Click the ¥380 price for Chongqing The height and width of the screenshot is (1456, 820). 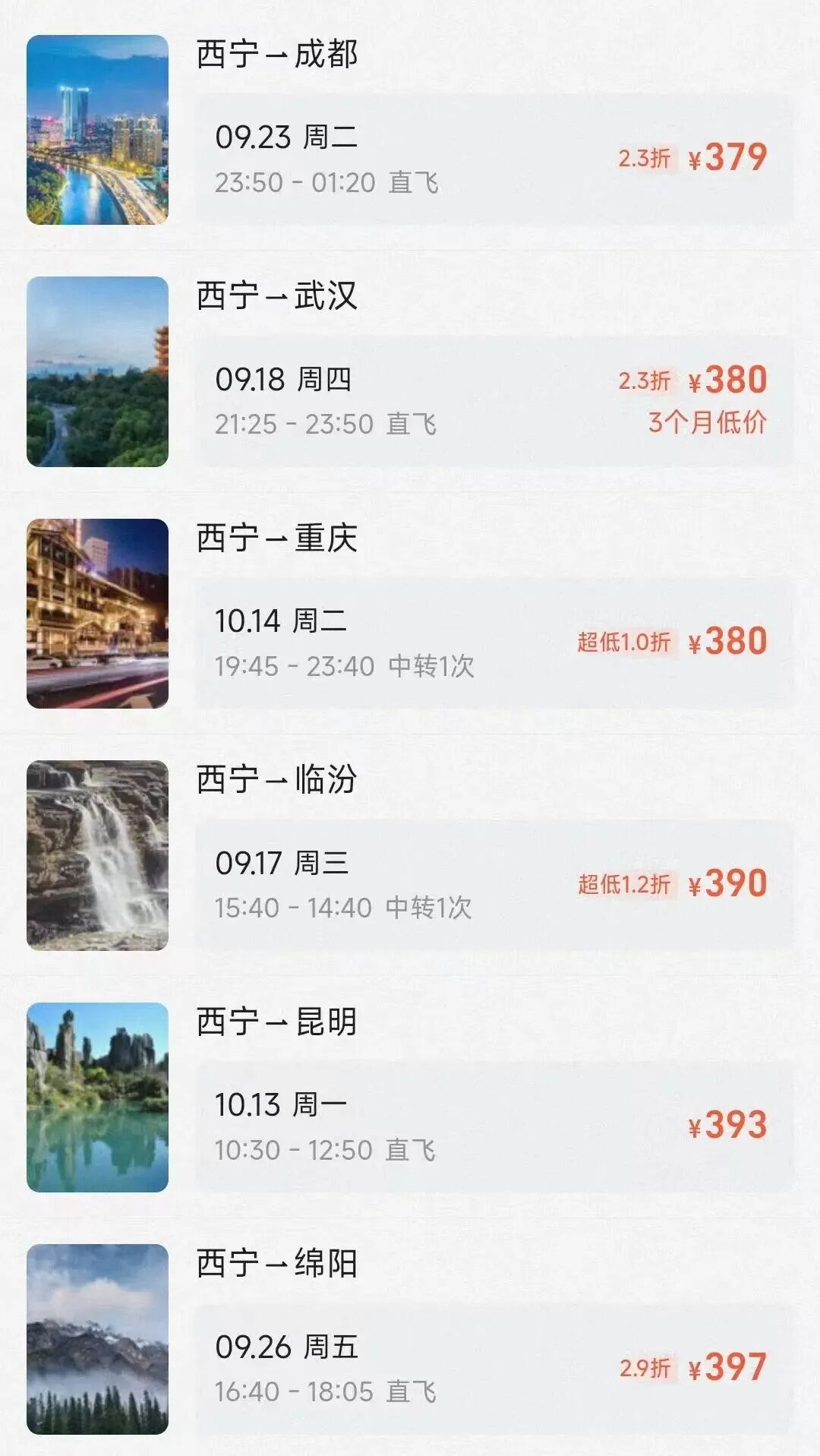tap(729, 642)
